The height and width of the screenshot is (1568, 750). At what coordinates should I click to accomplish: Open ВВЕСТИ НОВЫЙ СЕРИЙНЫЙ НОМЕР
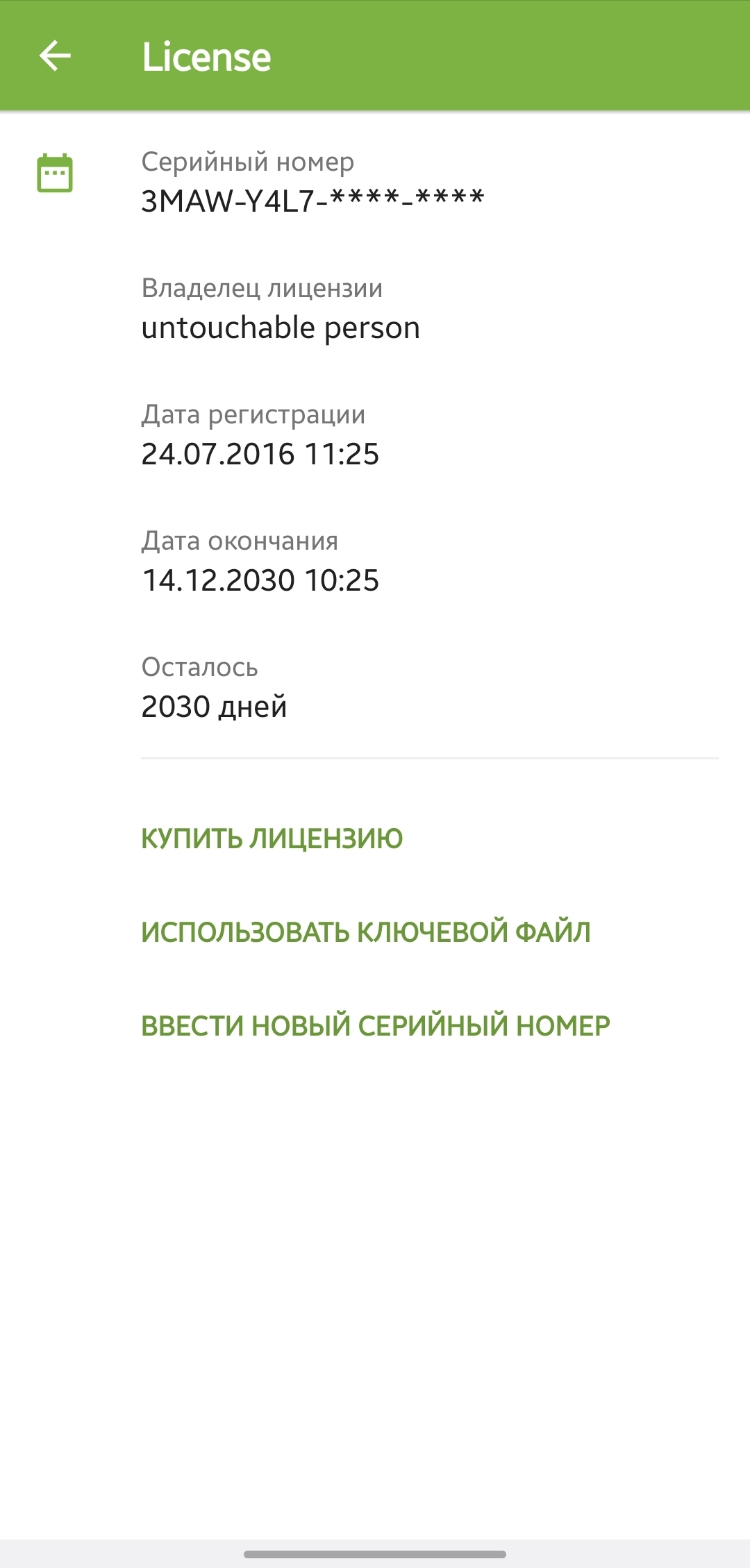pyautogui.click(x=375, y=1026)
